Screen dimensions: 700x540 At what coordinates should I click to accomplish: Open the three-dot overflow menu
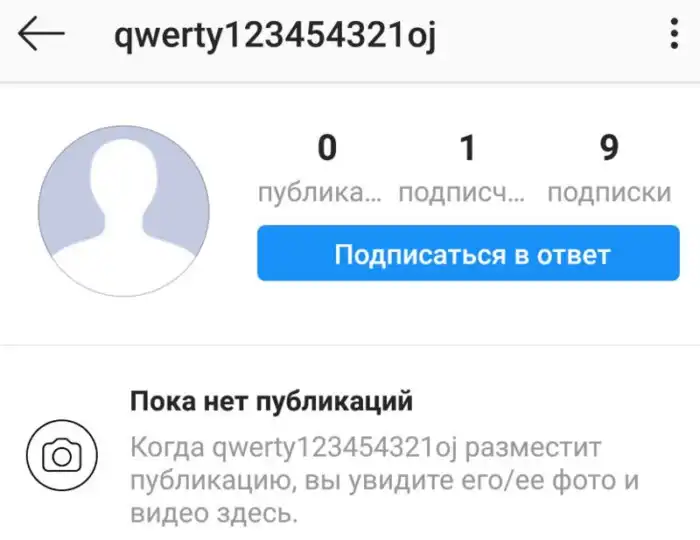[x=674, y=35]
